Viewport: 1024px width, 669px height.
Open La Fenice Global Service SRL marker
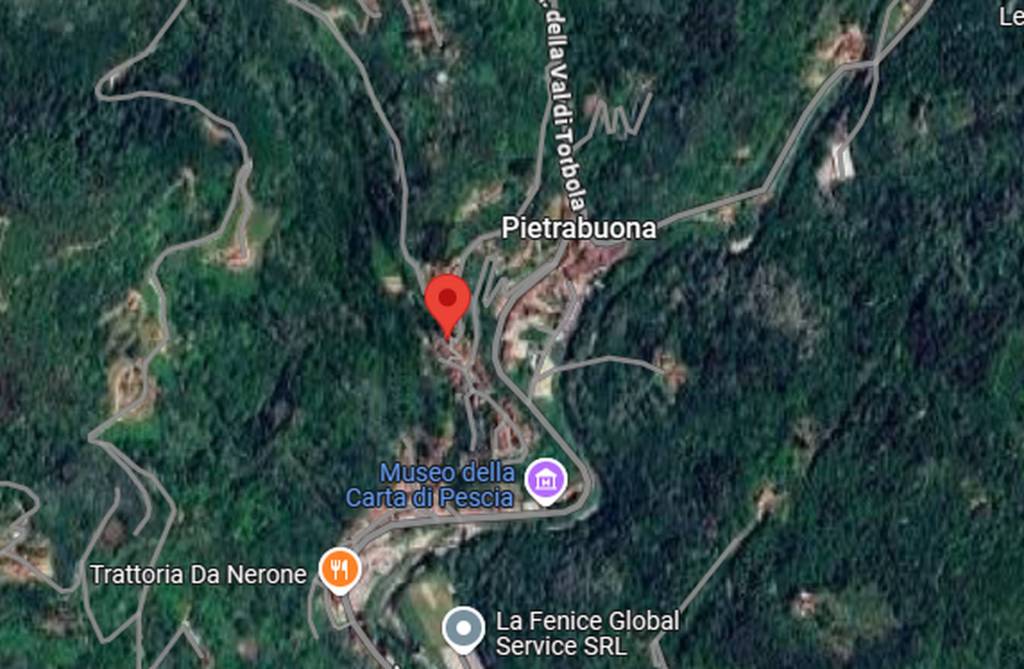pyautogui.click(x=463, y=629)
